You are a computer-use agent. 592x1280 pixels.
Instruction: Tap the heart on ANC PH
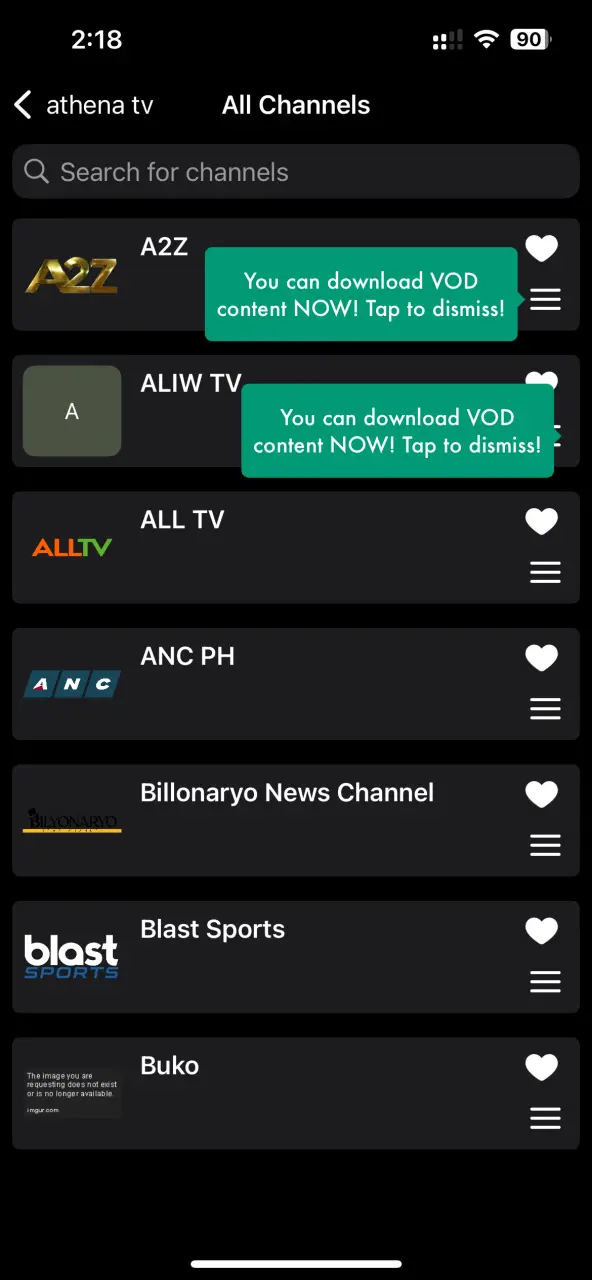pyautogui.click(x=542, y=658)
